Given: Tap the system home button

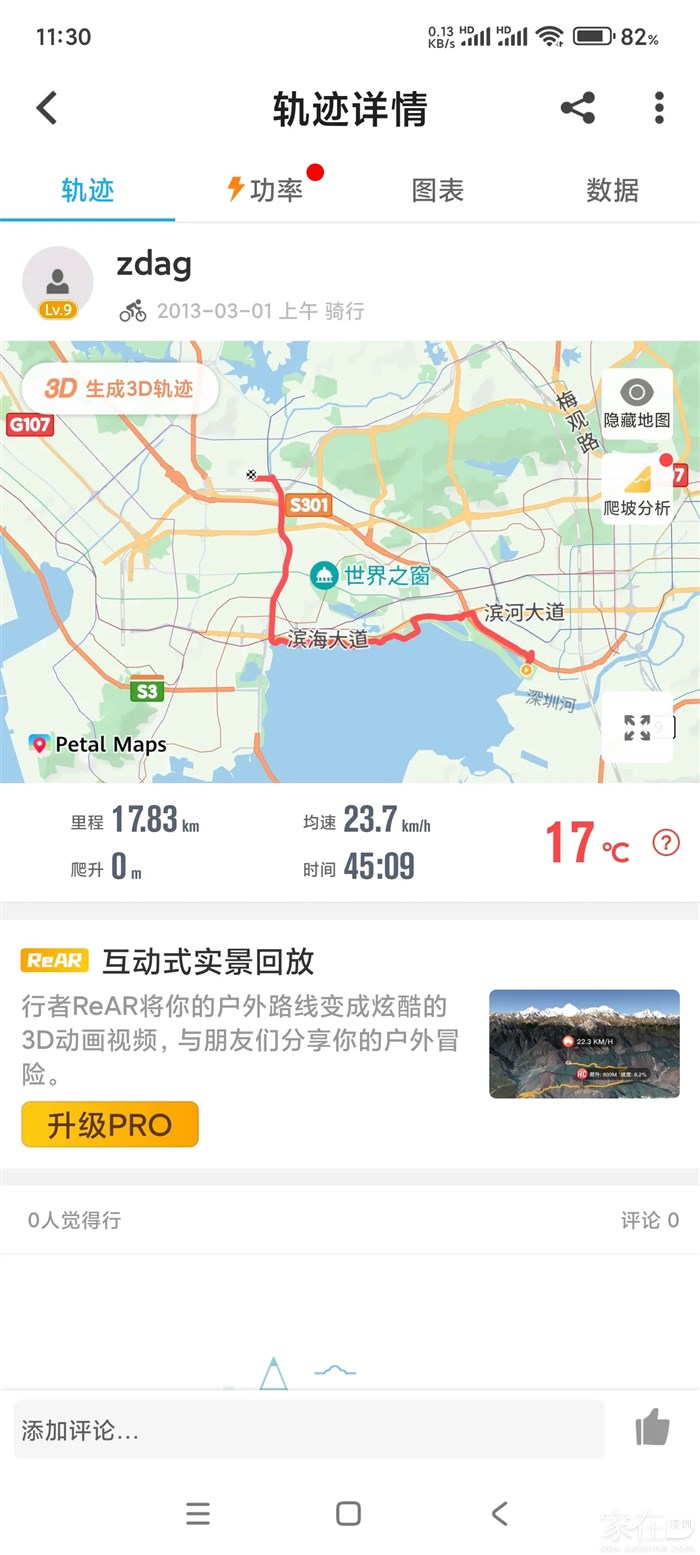Looking at the screenshot, I should tap(348, 1513).
